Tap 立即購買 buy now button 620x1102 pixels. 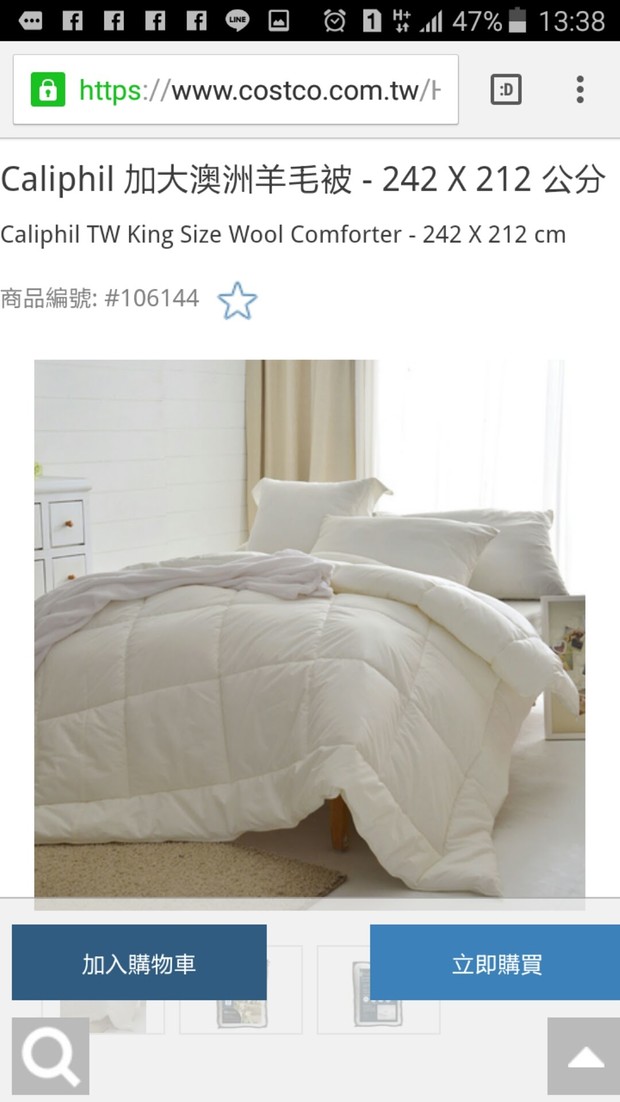pos(495,963)
